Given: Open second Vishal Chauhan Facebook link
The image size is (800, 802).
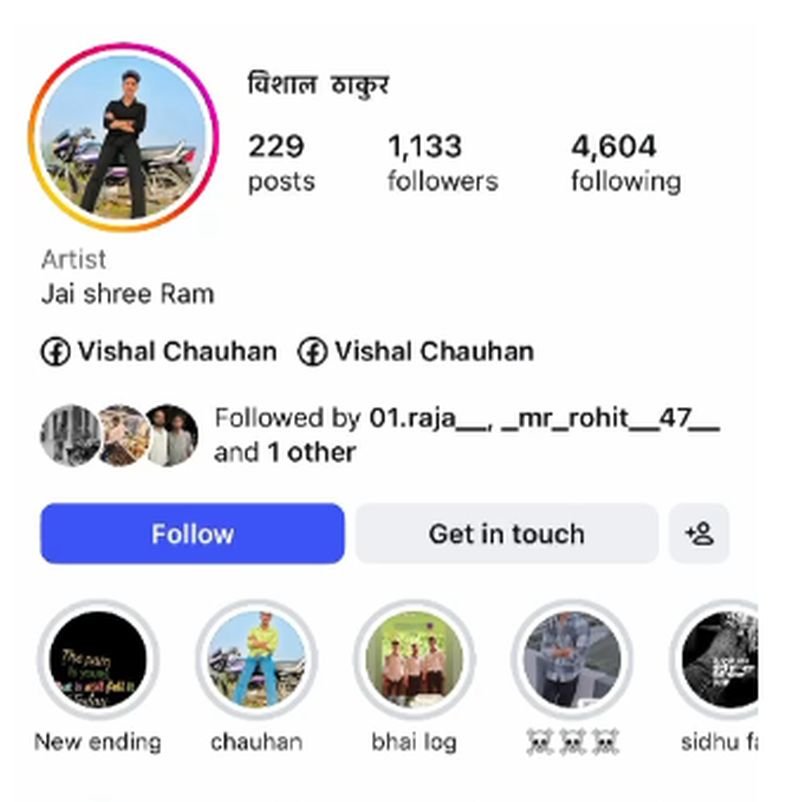Looking at the screenshot, I should (x=416, y=352).
